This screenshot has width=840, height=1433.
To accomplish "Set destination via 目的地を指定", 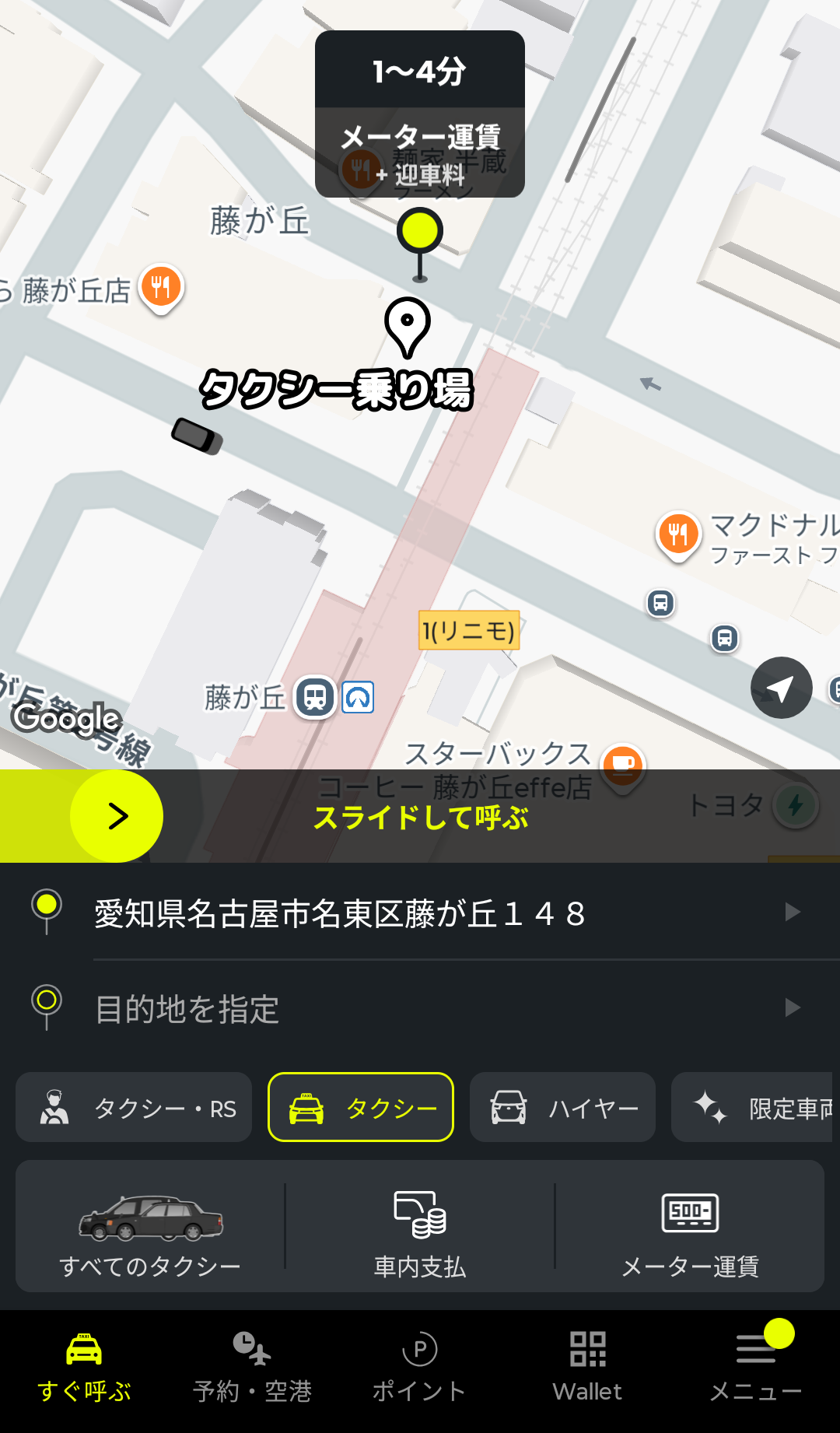I will pos(420,1008).
